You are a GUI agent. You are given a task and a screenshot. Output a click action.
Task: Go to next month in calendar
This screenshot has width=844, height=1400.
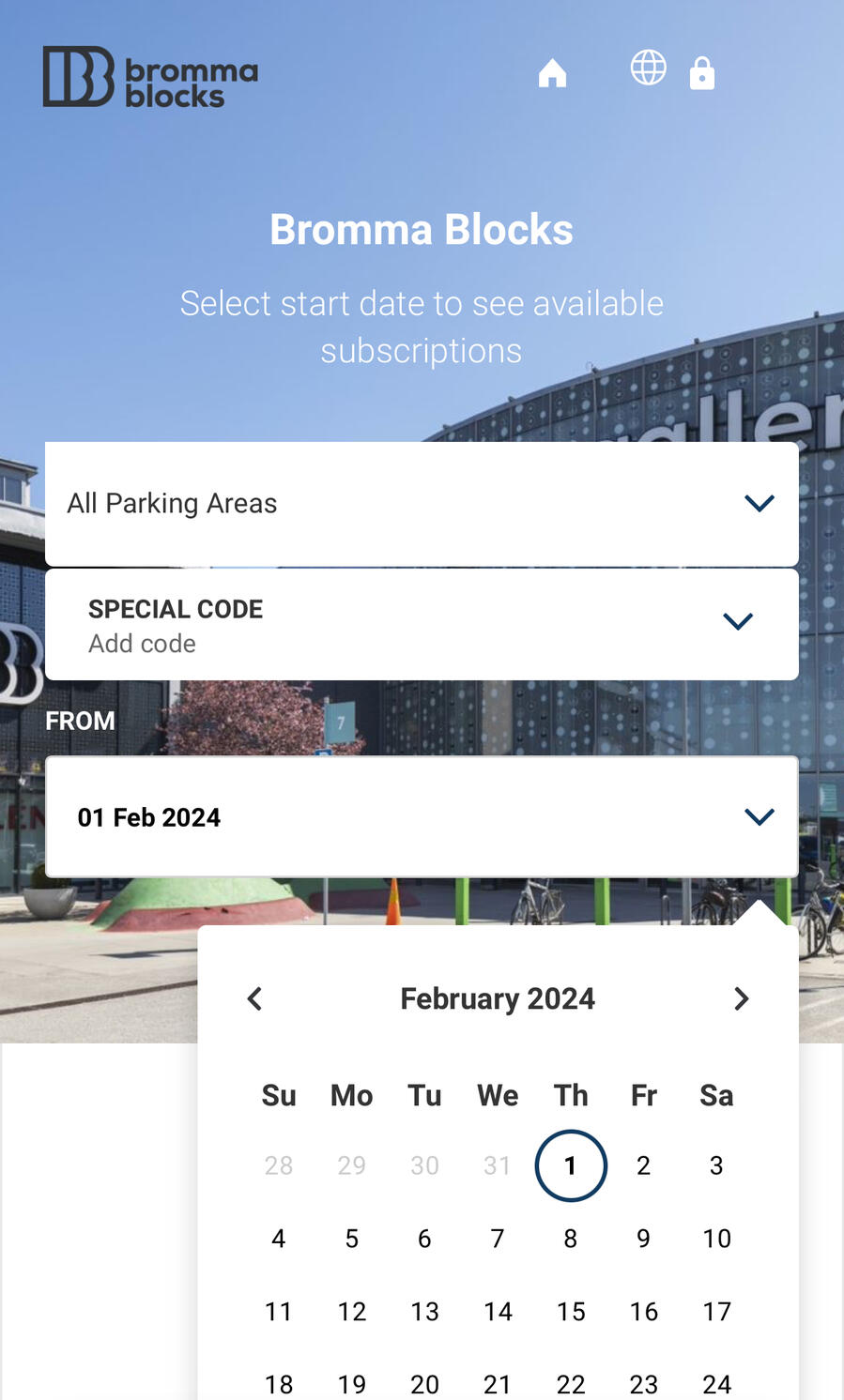click(741, 999)
